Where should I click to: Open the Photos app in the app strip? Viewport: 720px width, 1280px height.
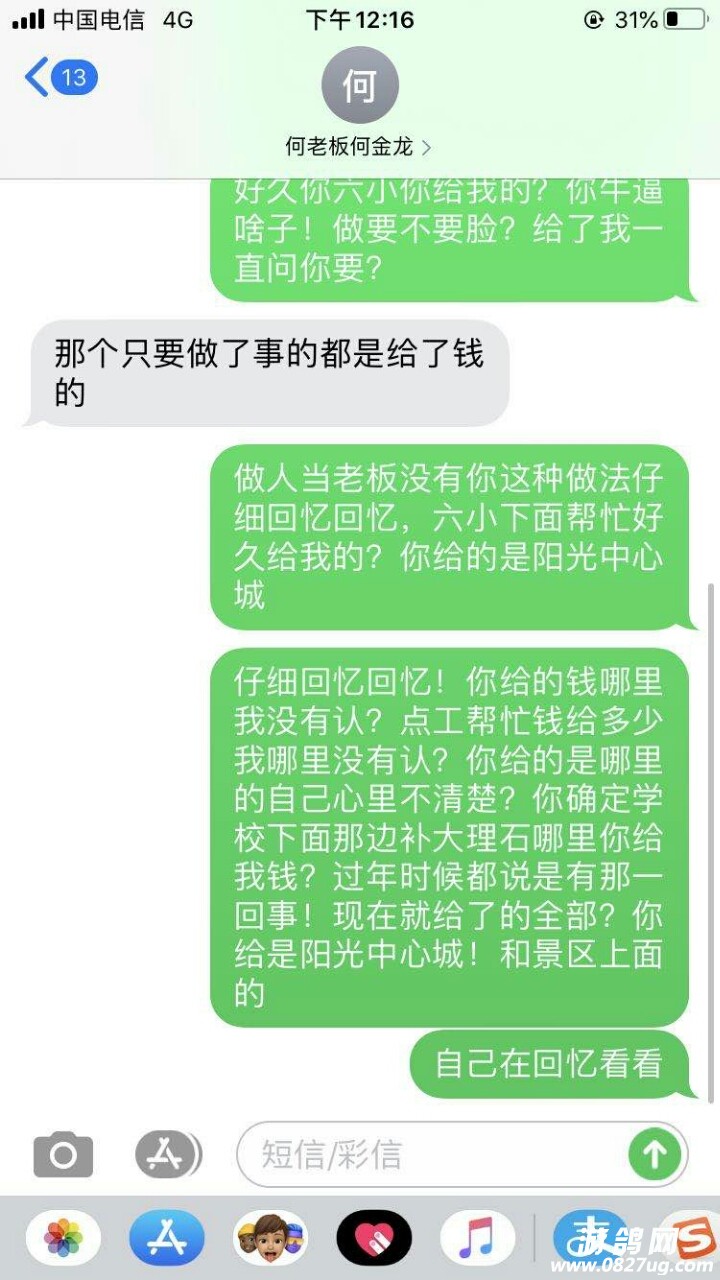(x=63, y=1238)
